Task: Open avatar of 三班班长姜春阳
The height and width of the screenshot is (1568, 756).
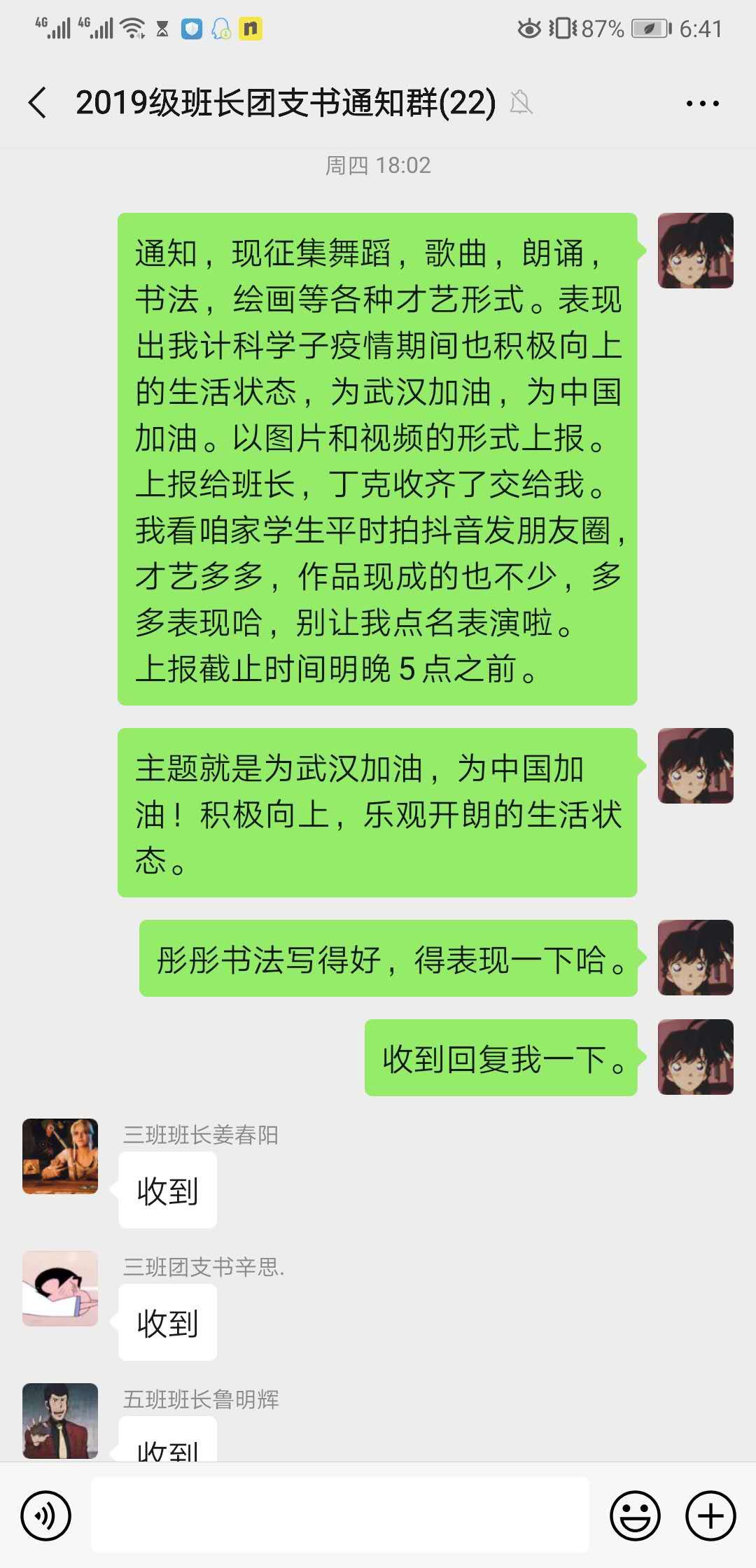Action: [x=60, y=1156]
